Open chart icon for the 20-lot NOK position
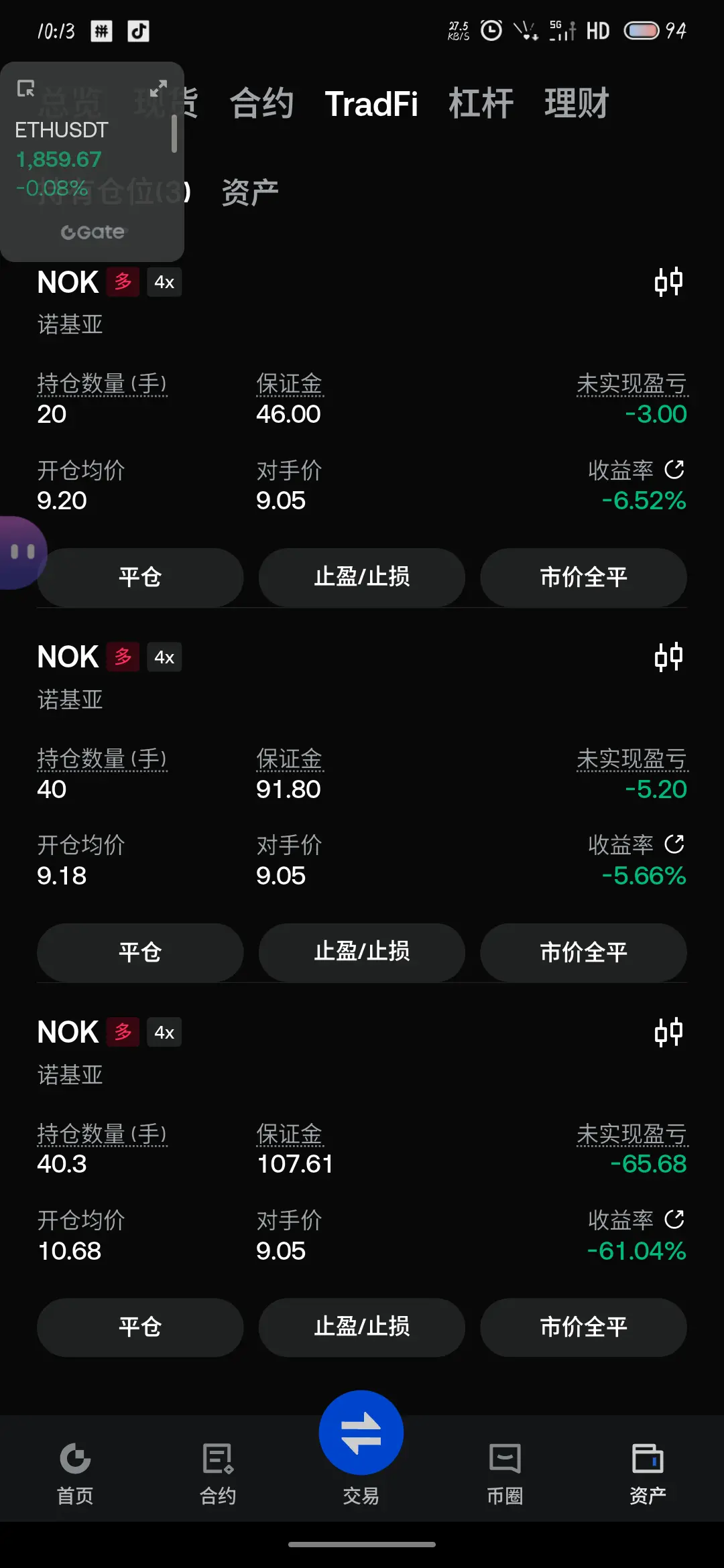724x1568 pixels. point(668,282)
